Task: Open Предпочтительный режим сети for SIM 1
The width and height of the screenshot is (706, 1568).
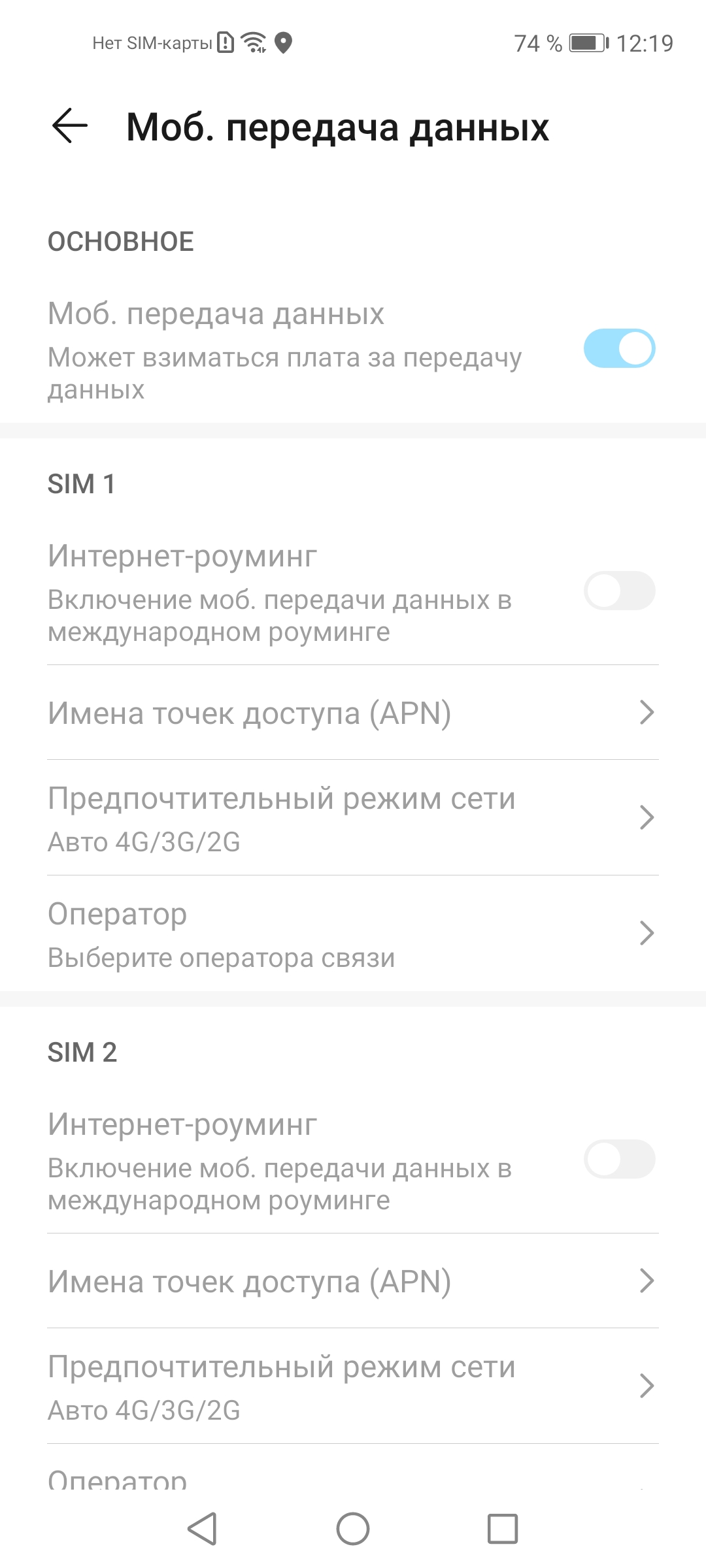Action: (353, 818)
